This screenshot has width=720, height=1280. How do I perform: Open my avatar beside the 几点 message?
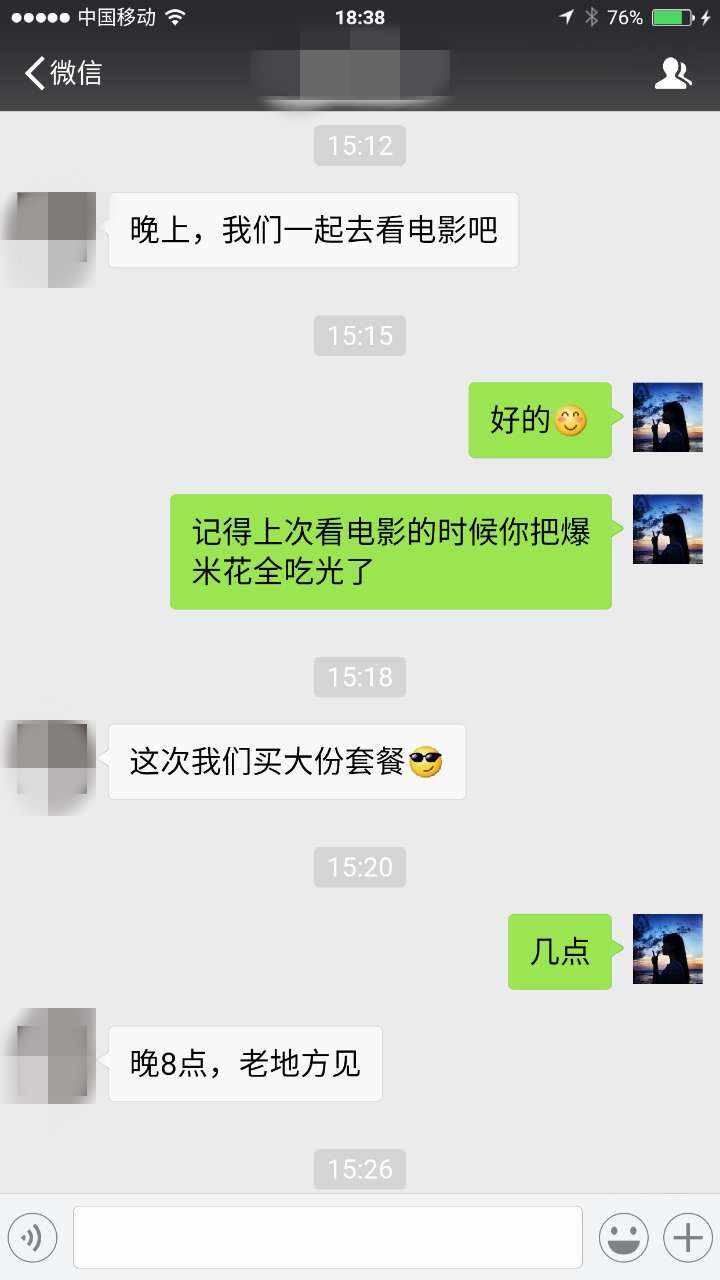pyautogui.click(x=667, y=949)
